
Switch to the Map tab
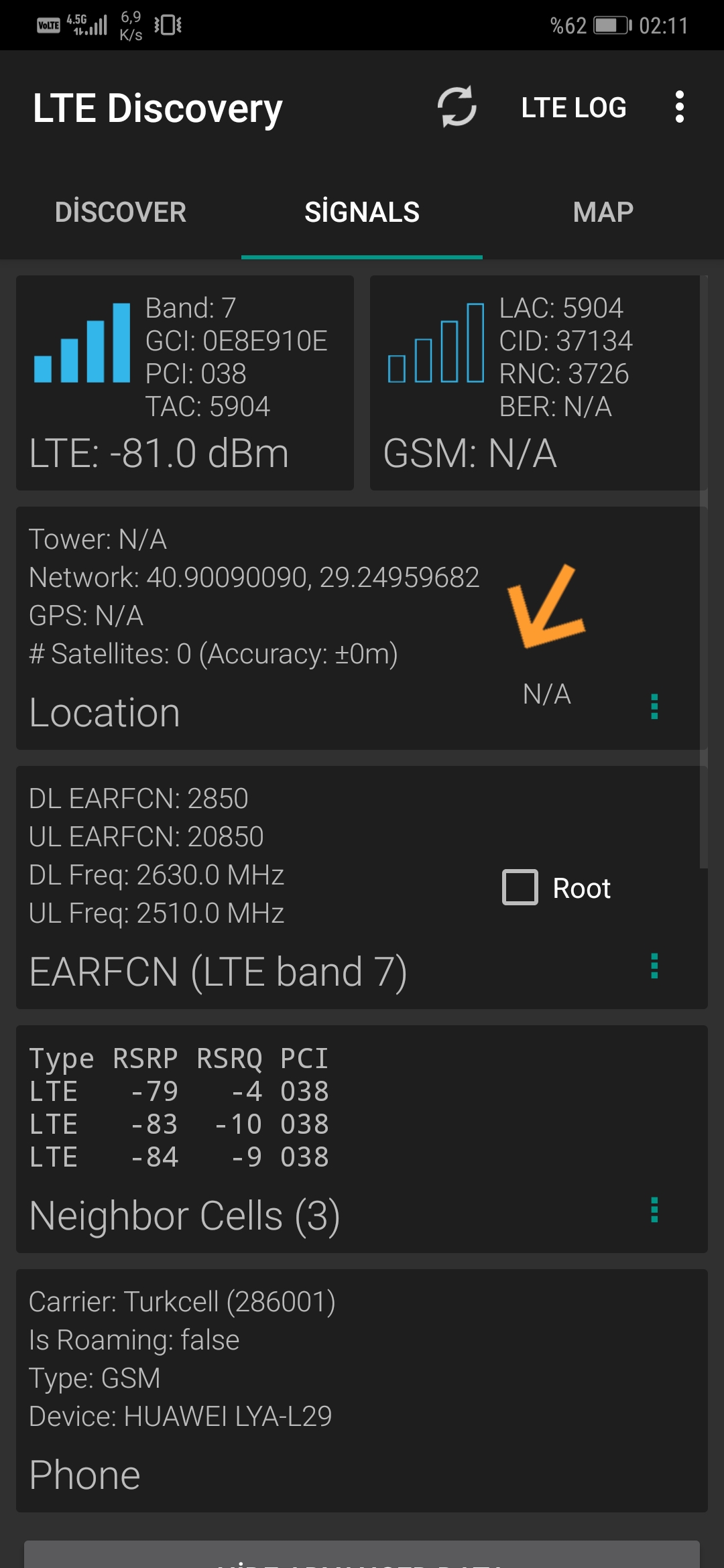[x=603, y=212]
